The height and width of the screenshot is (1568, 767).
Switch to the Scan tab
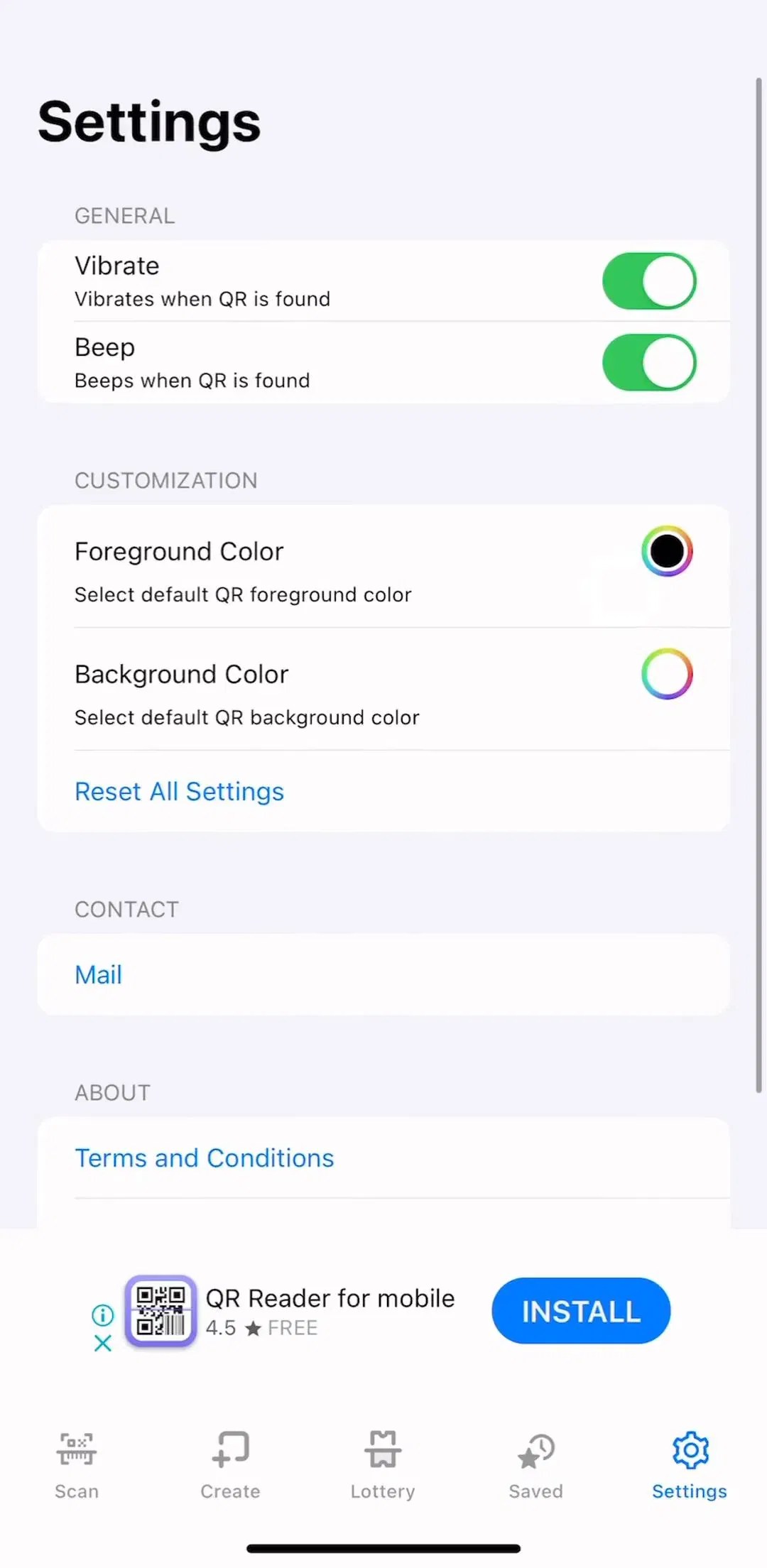77,1466
